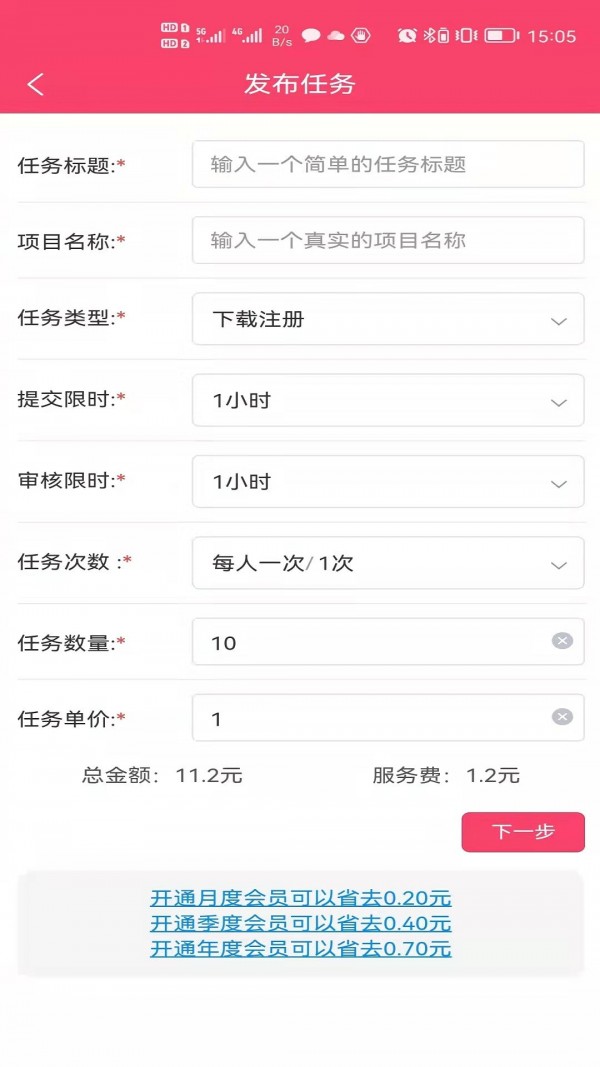This screenshot has width=600, height=1067.
Task: Go back from the 发布任务 page
Action: (36, 85)
